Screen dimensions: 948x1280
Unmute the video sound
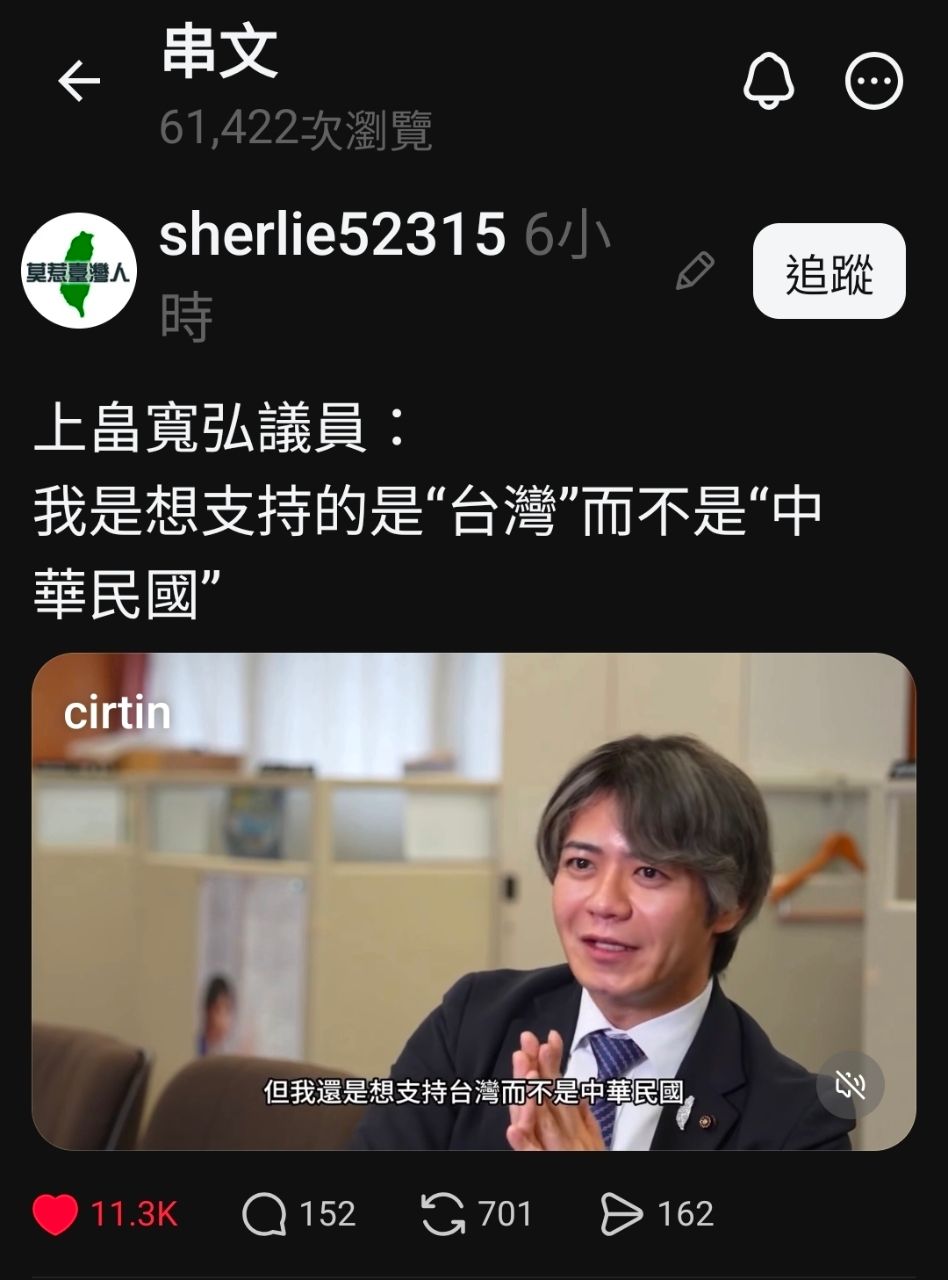[x=850, y=1085]
